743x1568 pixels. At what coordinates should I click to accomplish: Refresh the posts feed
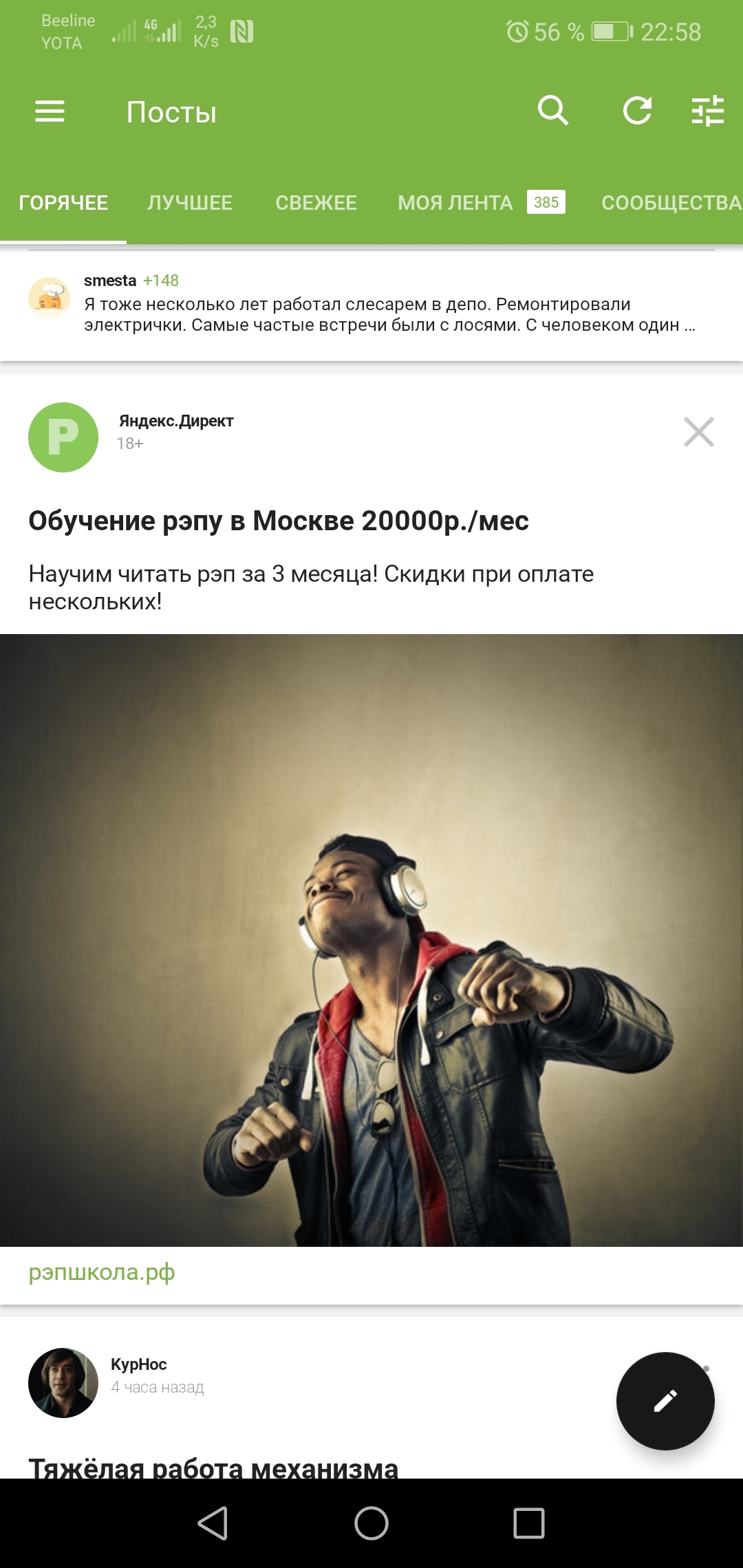pos(637,111)
